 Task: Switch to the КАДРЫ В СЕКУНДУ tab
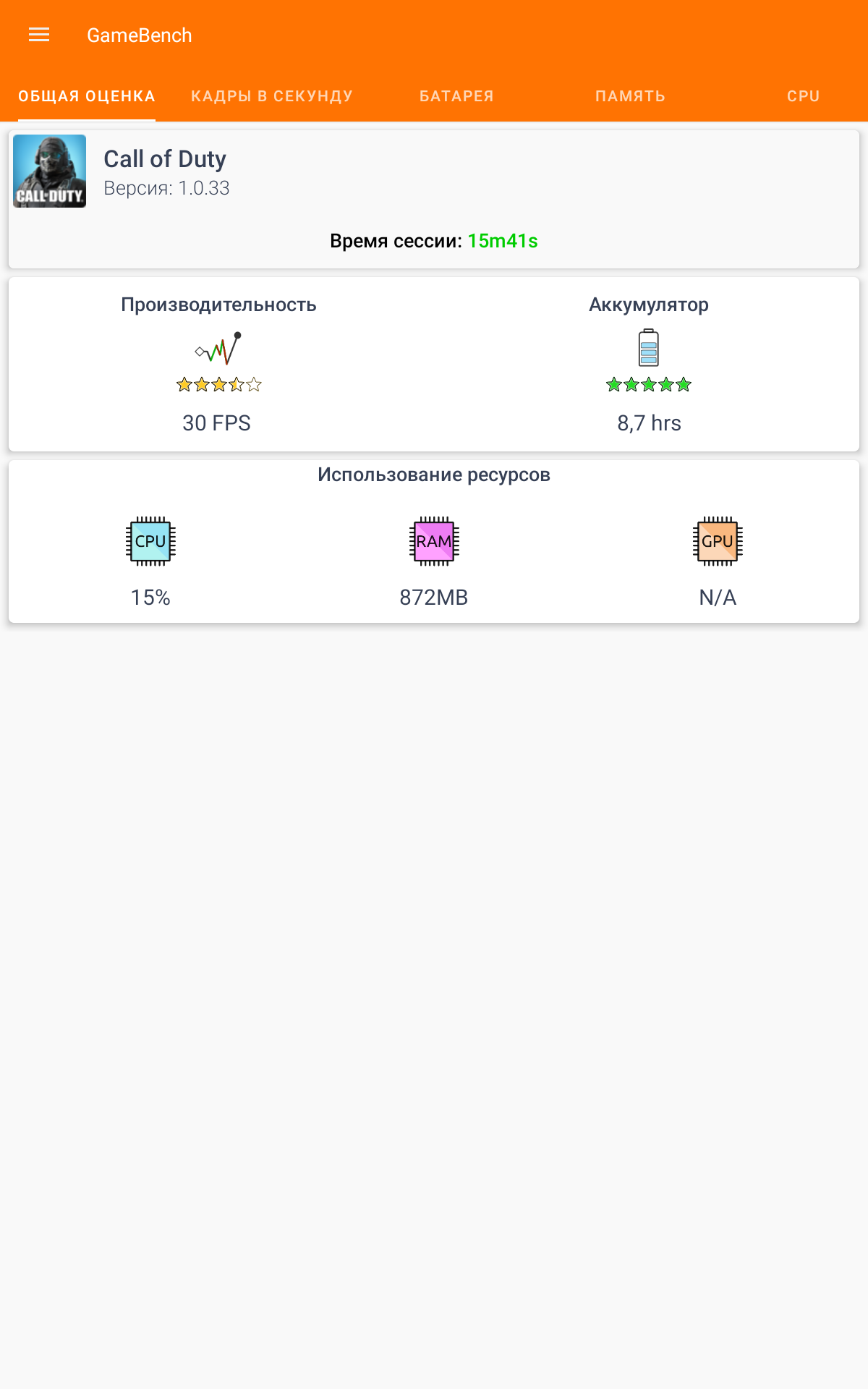tap(272, 96)
